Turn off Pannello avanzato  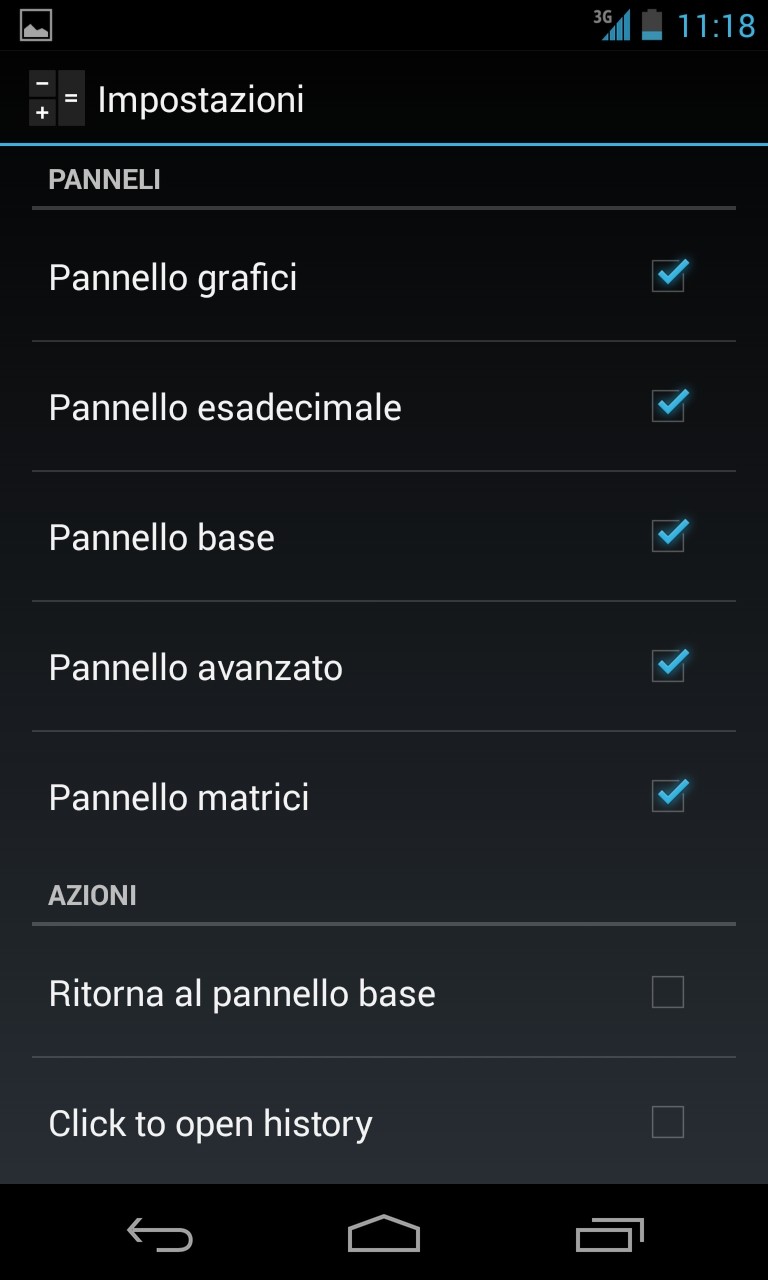[668, 666]
